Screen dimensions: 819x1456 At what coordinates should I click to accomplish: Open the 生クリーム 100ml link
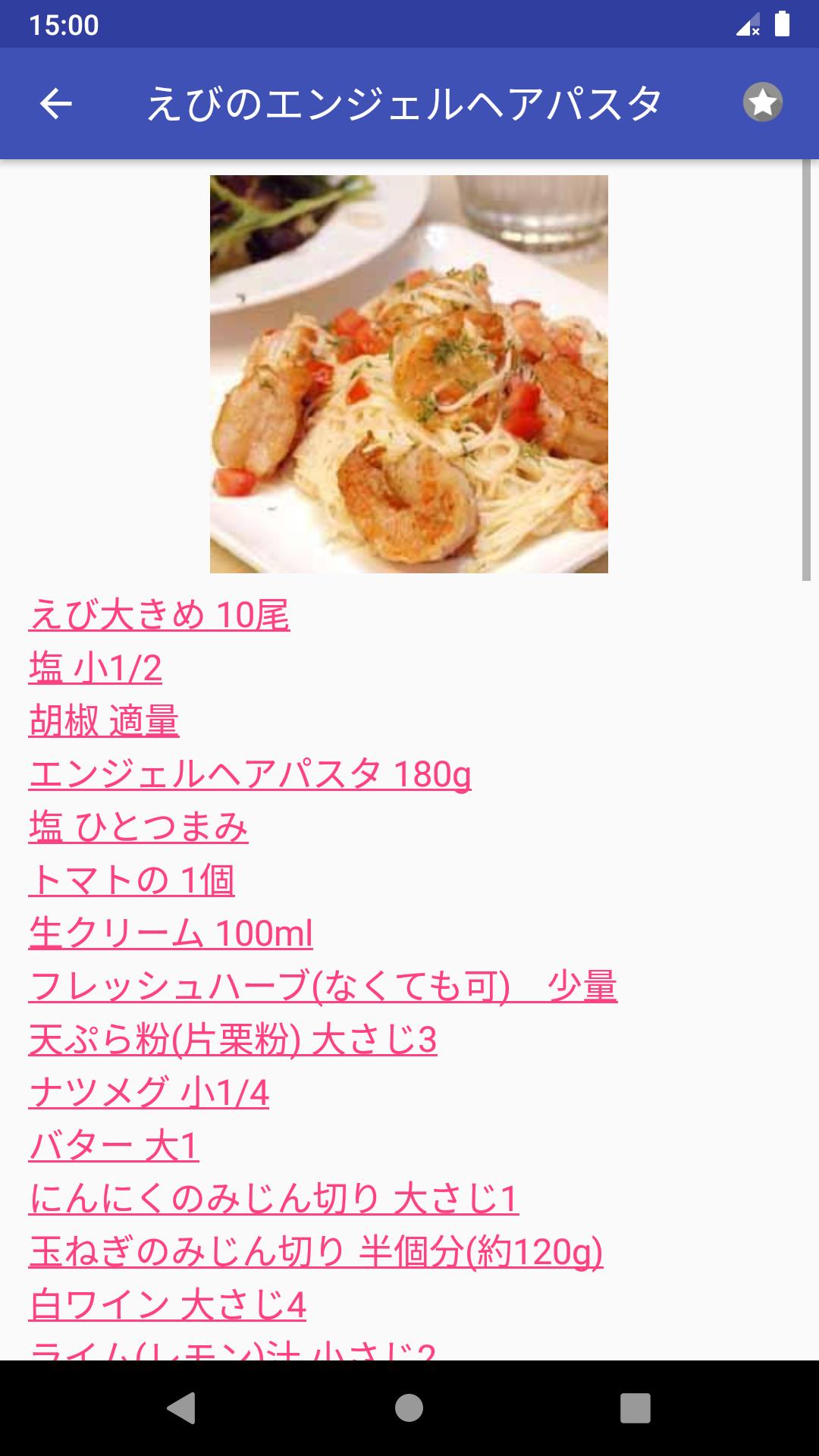click(x=171, y=933)
